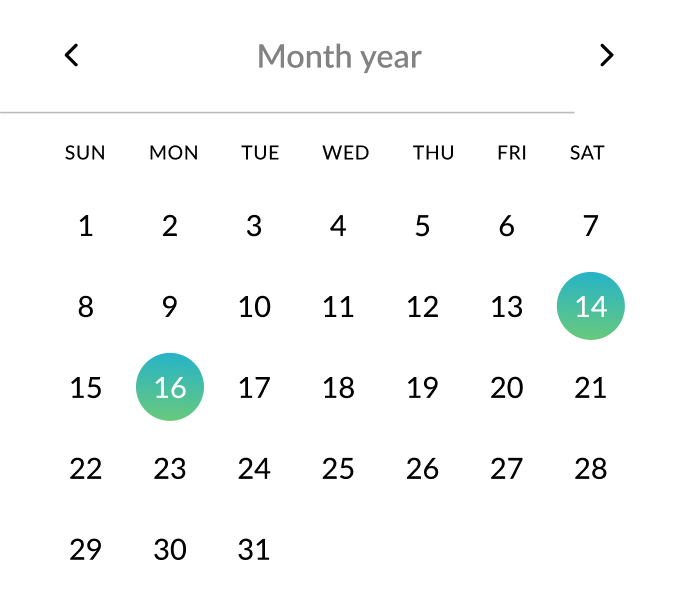Choose the 29th
679x599 pixels.
pos(86,549)
